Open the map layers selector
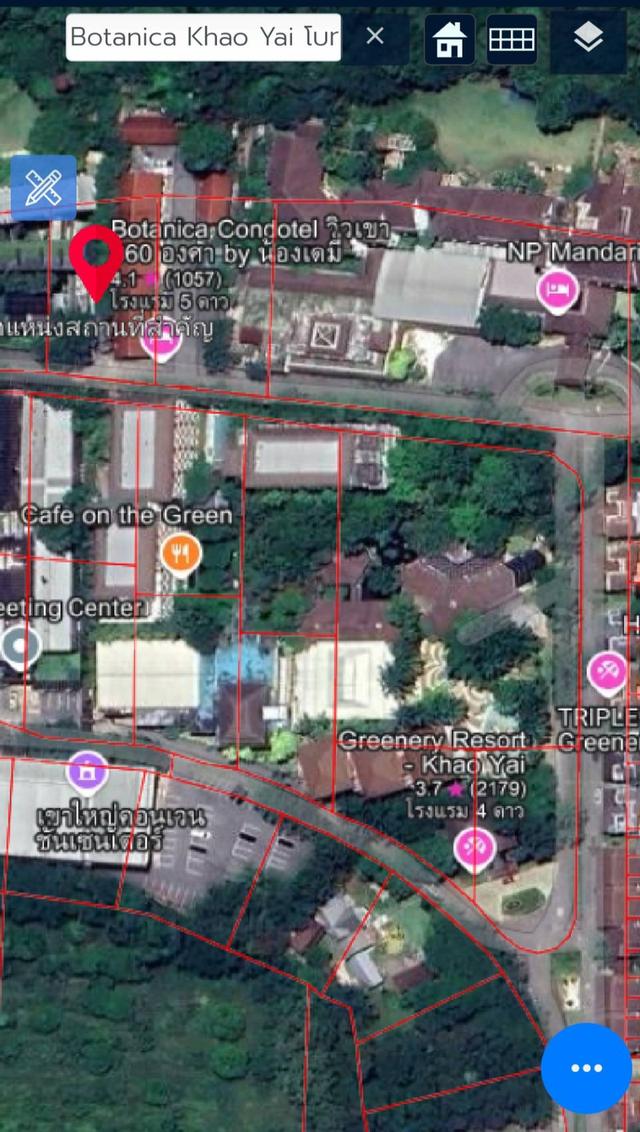Viewport: 640px width, 1132px height. coord(588,39)
